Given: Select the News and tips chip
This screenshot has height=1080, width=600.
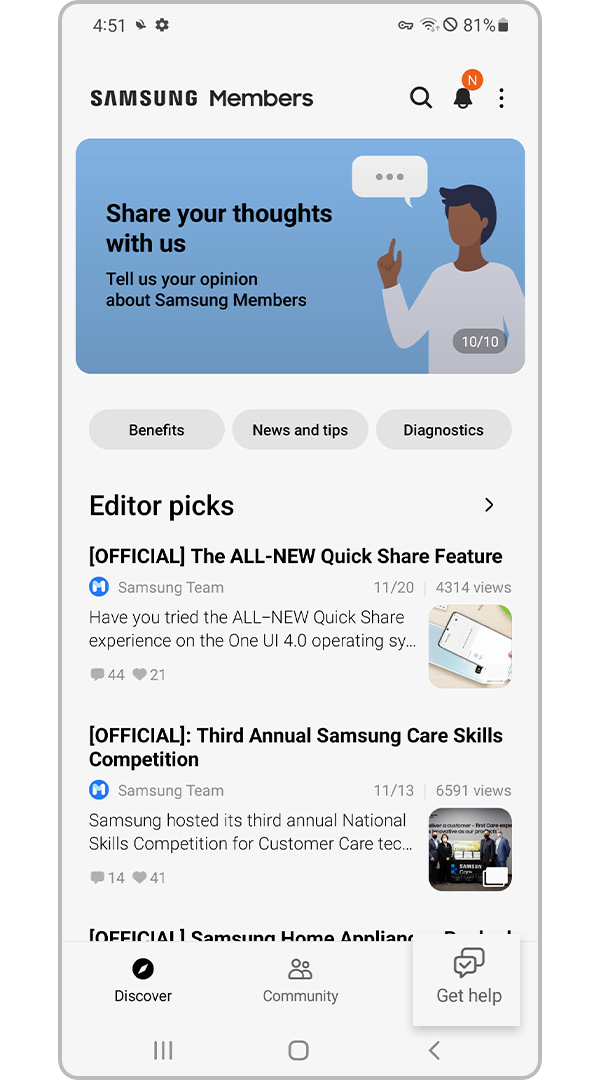Looking at the screenshot, I should click(300, 430).
